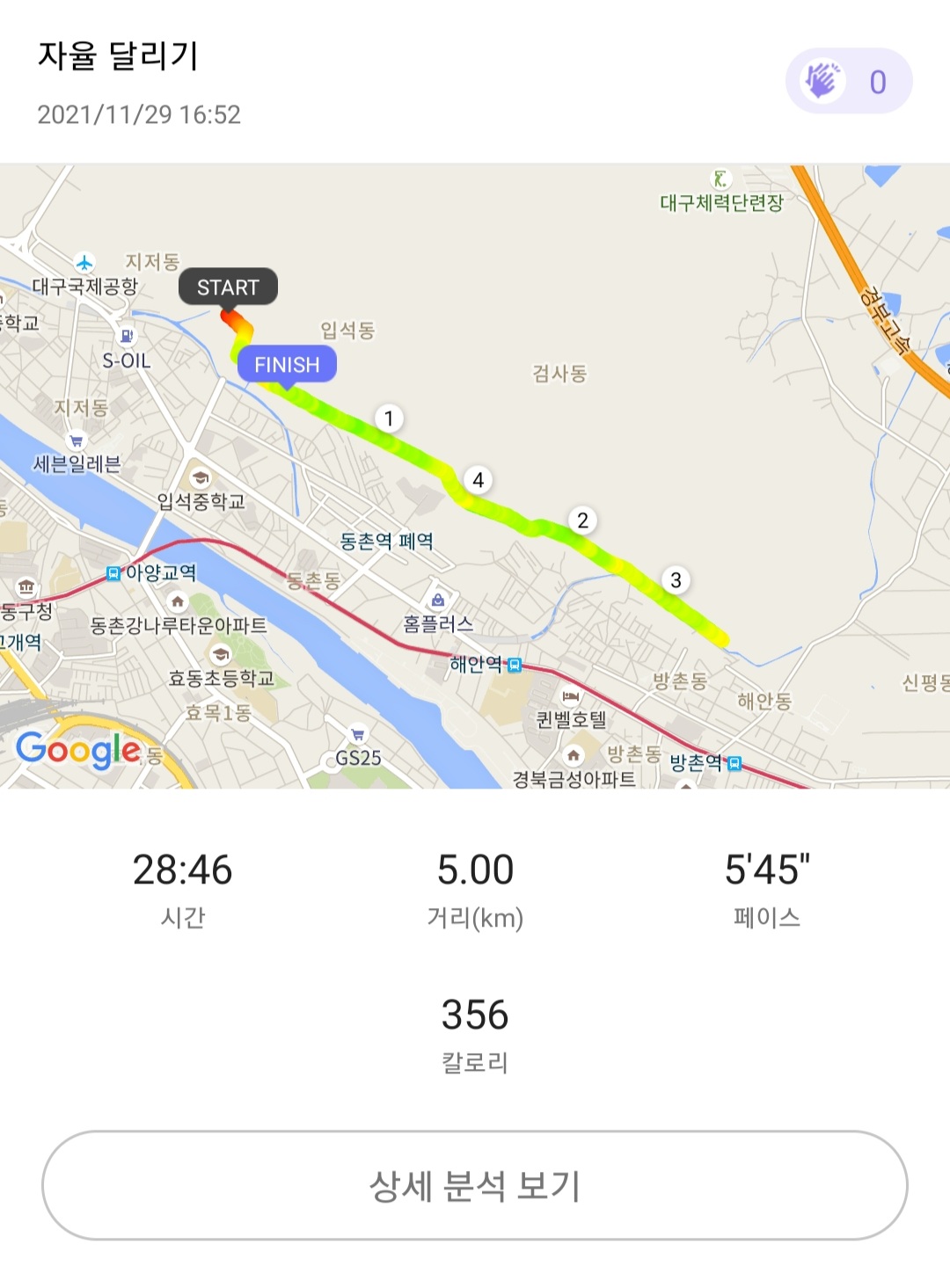The width and height of the screenshot is (950, 1288).
Task: Open 상세 분석 보기 detailed analysis
Action: point(475,1185)
